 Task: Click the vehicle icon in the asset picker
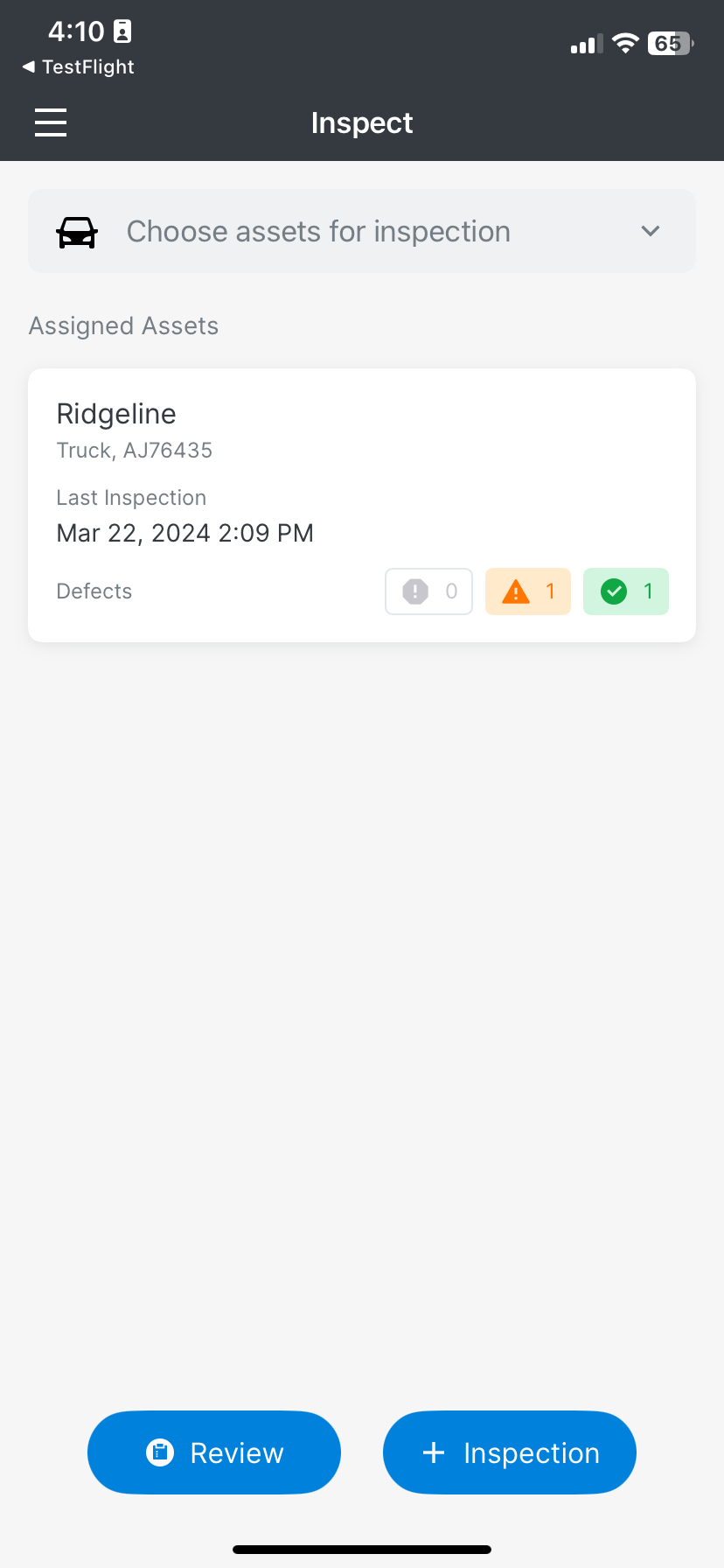(77, 231)
